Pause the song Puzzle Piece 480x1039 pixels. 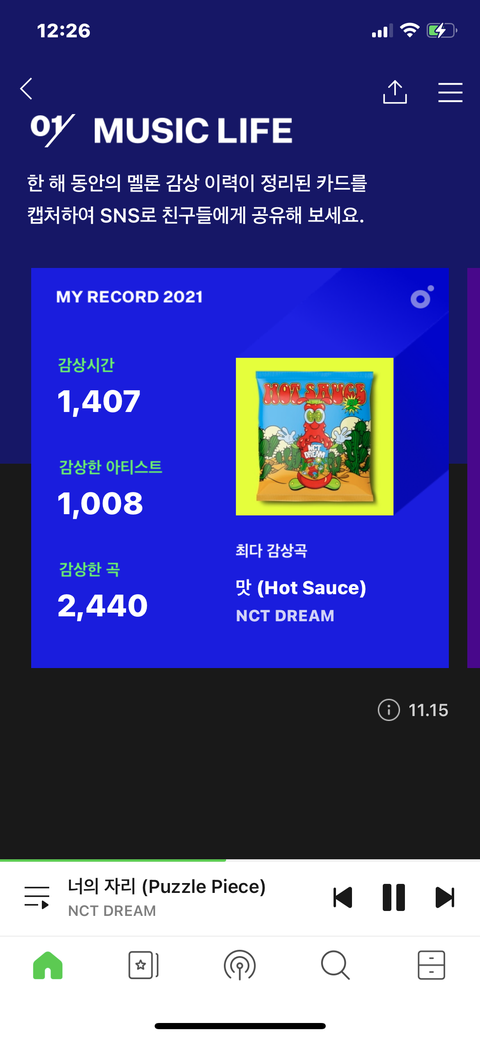(x=394, y=897)
